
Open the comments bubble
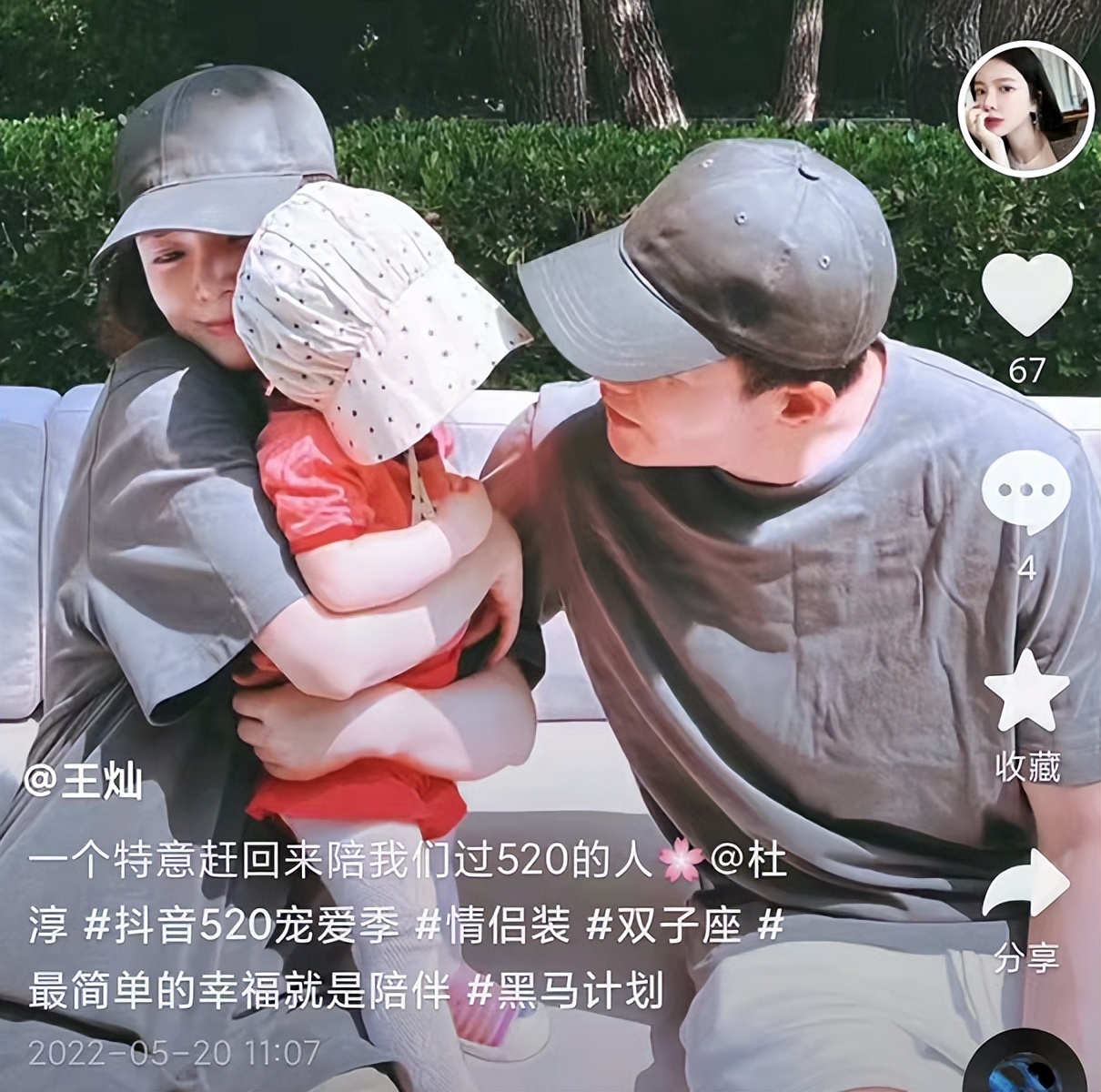[x=1026, y=491]
